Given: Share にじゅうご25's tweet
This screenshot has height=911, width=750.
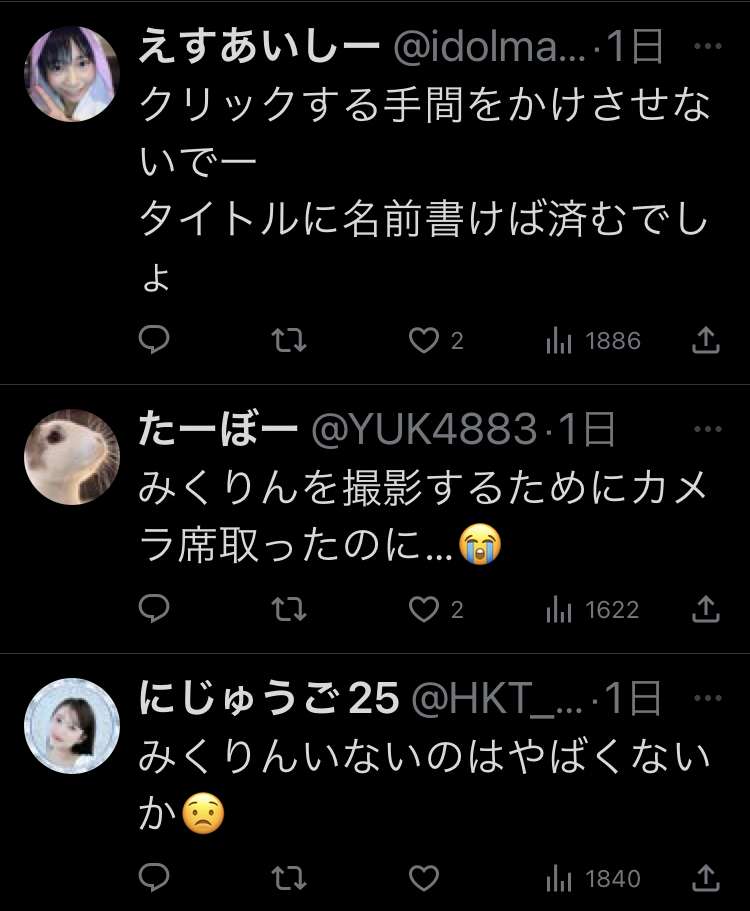Looking at the screenshot, I should pos(706,879).
